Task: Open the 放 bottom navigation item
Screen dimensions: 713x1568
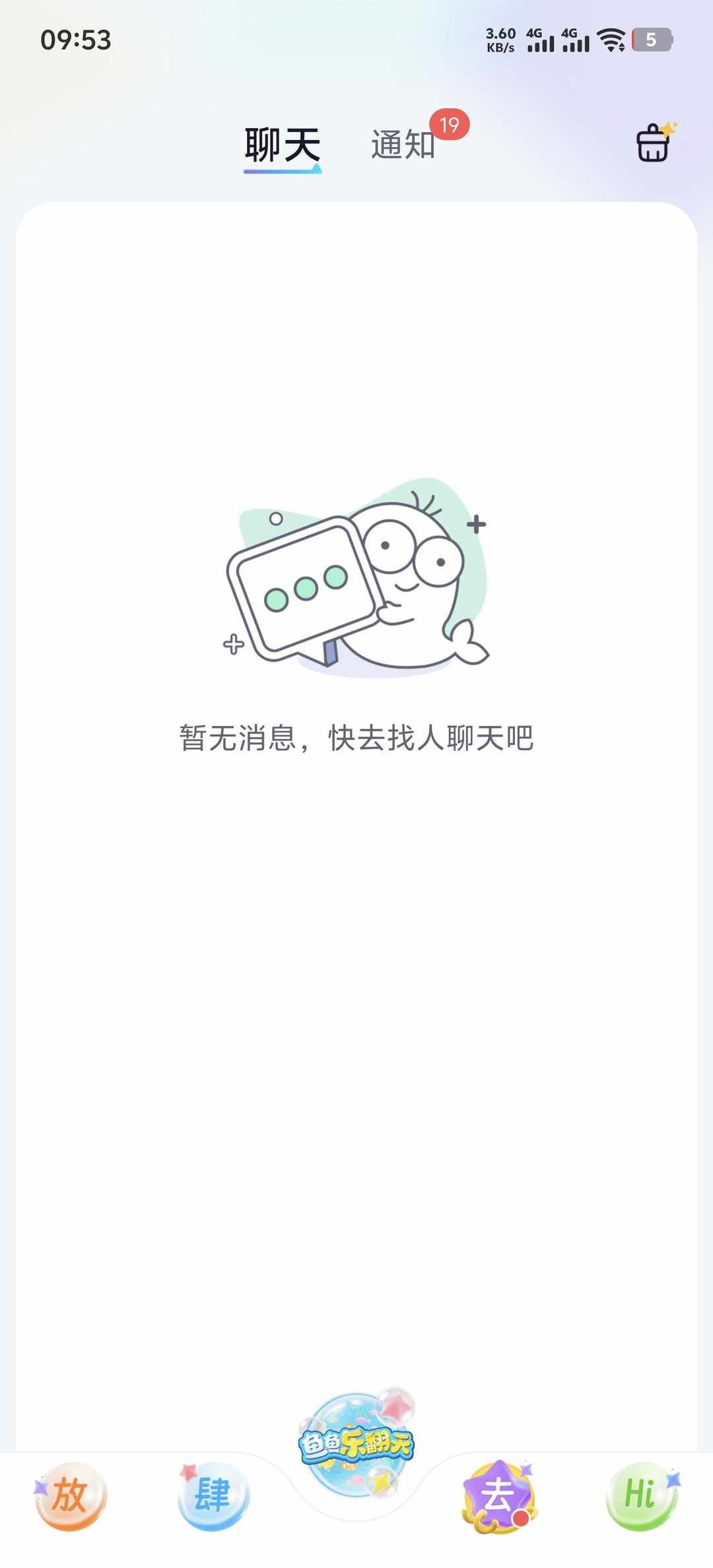Action: pos(71,1495)
